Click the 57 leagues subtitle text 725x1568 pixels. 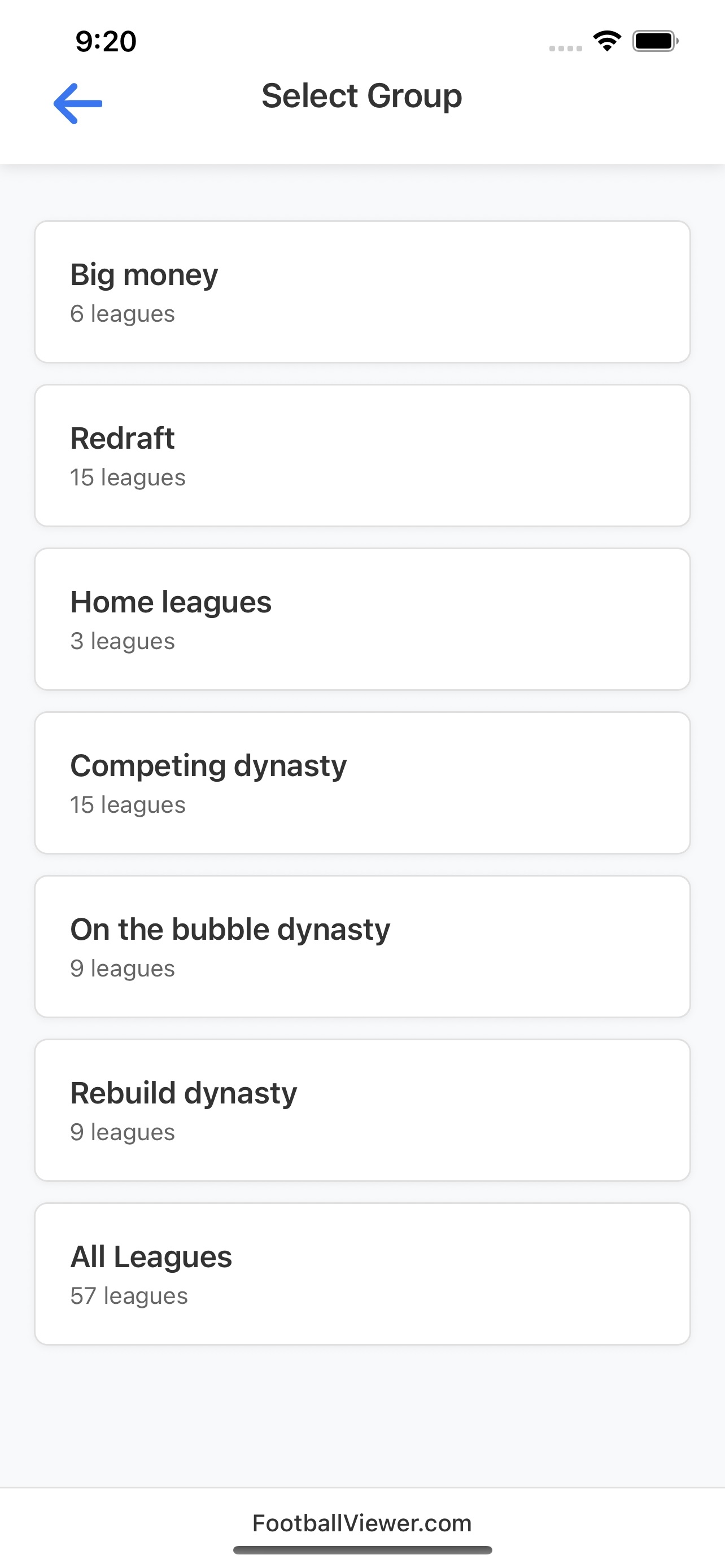(128, 1295)
